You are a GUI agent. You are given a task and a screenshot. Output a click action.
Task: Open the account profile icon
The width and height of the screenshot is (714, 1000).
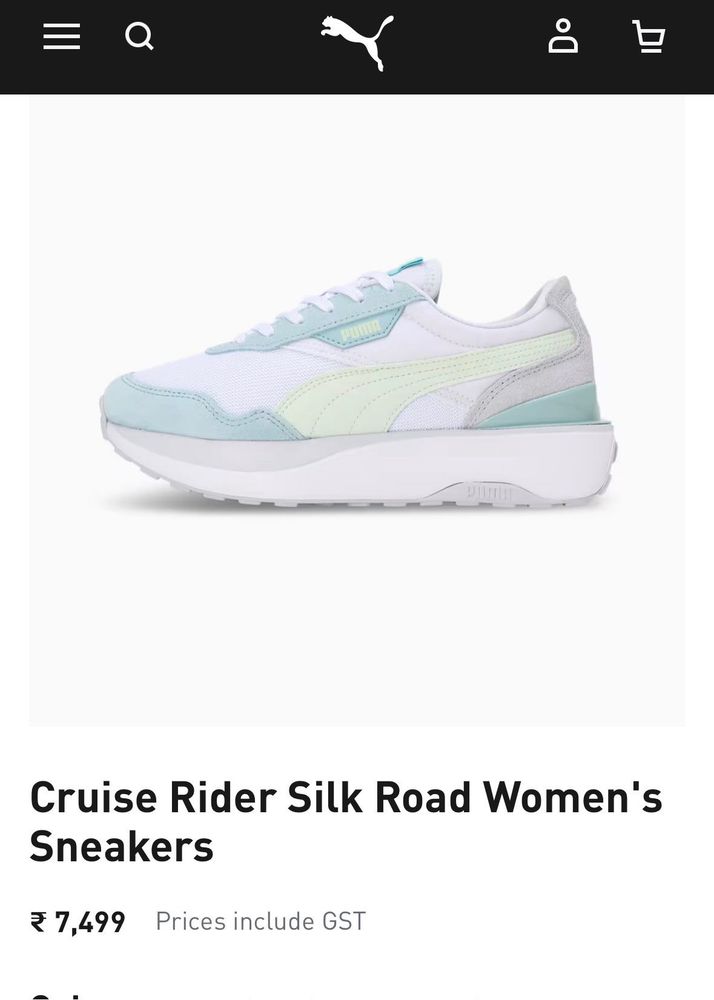coord(563,37)
